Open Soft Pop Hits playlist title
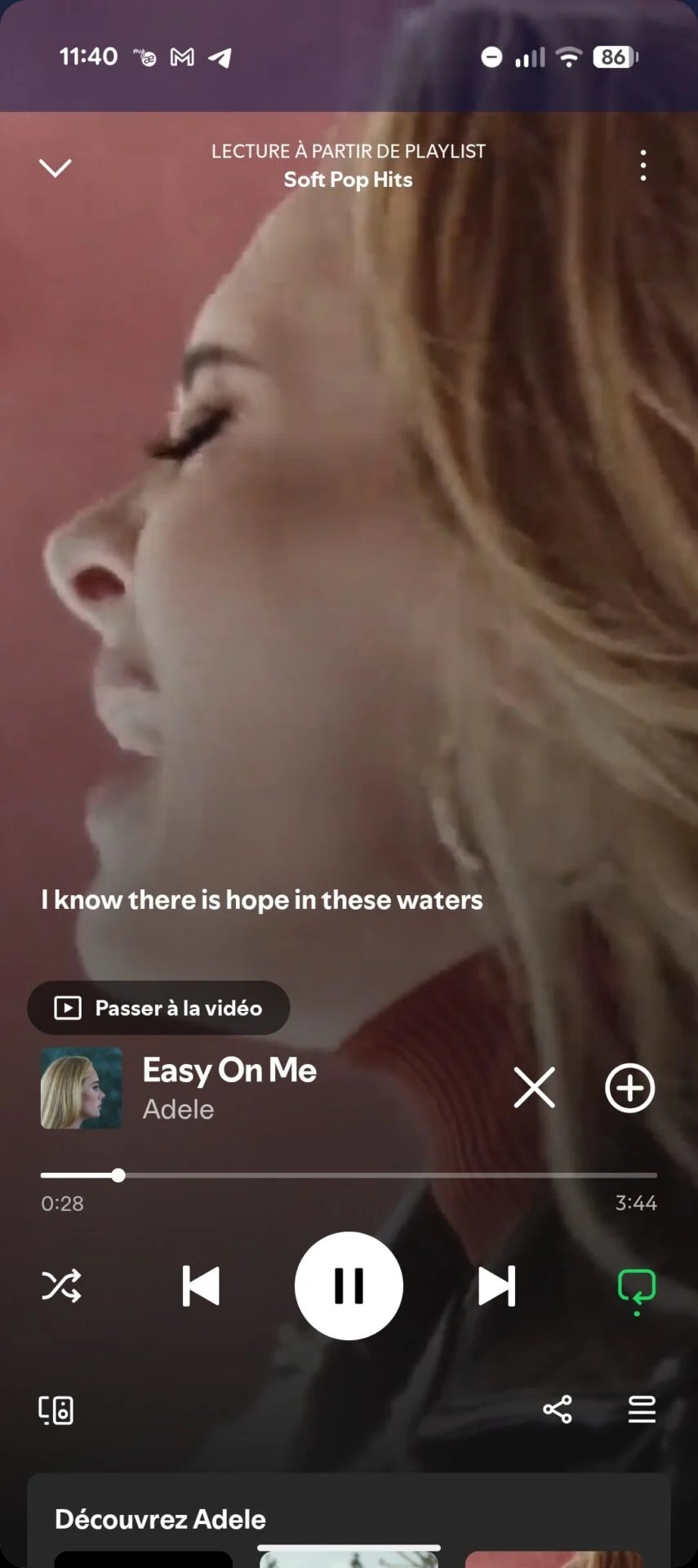698x1568 pixels. coord(348,180)
